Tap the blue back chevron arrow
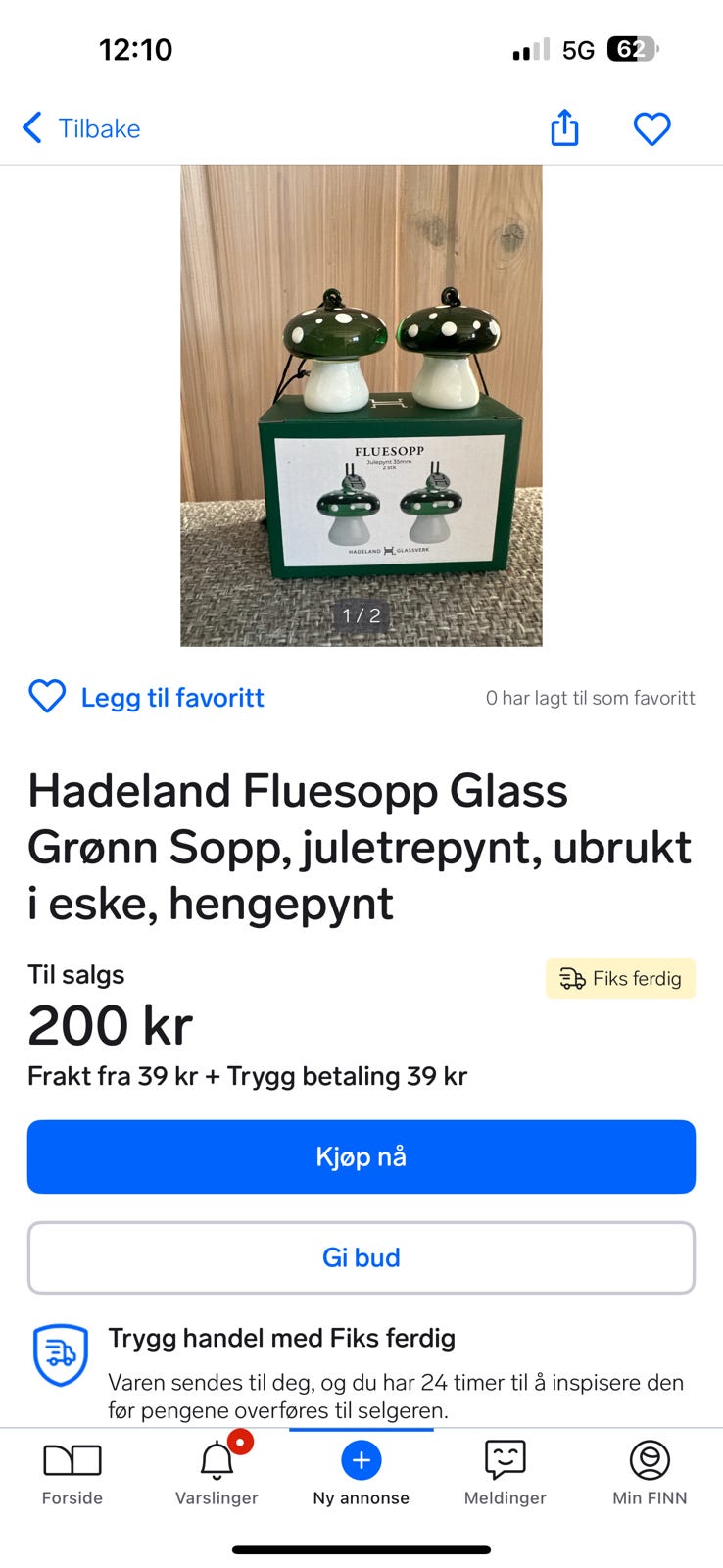This screenshot has height=1568, width=723. click(x=30, y=127)
